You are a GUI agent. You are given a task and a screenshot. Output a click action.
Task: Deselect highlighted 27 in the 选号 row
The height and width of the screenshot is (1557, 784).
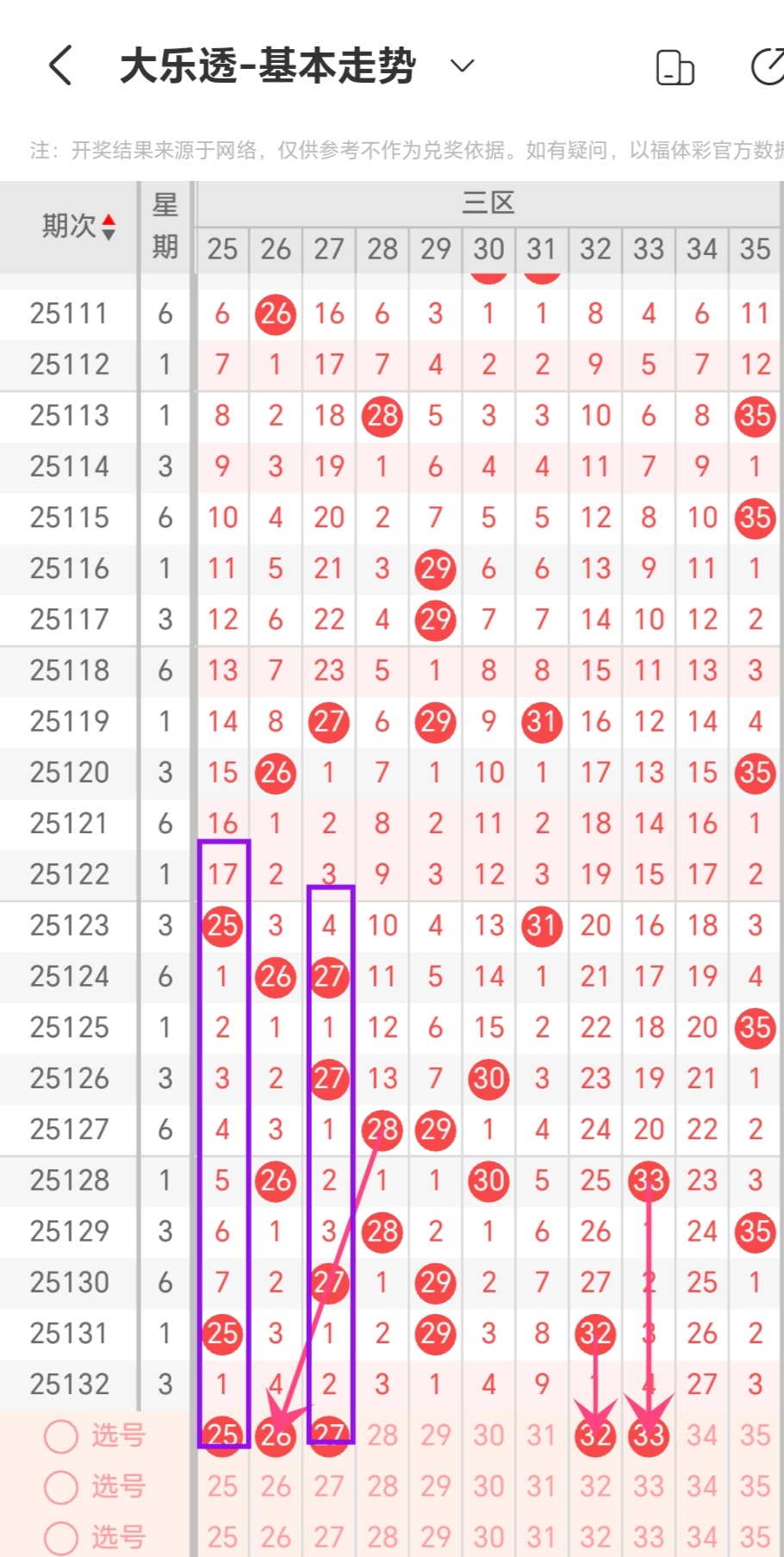329,1436
